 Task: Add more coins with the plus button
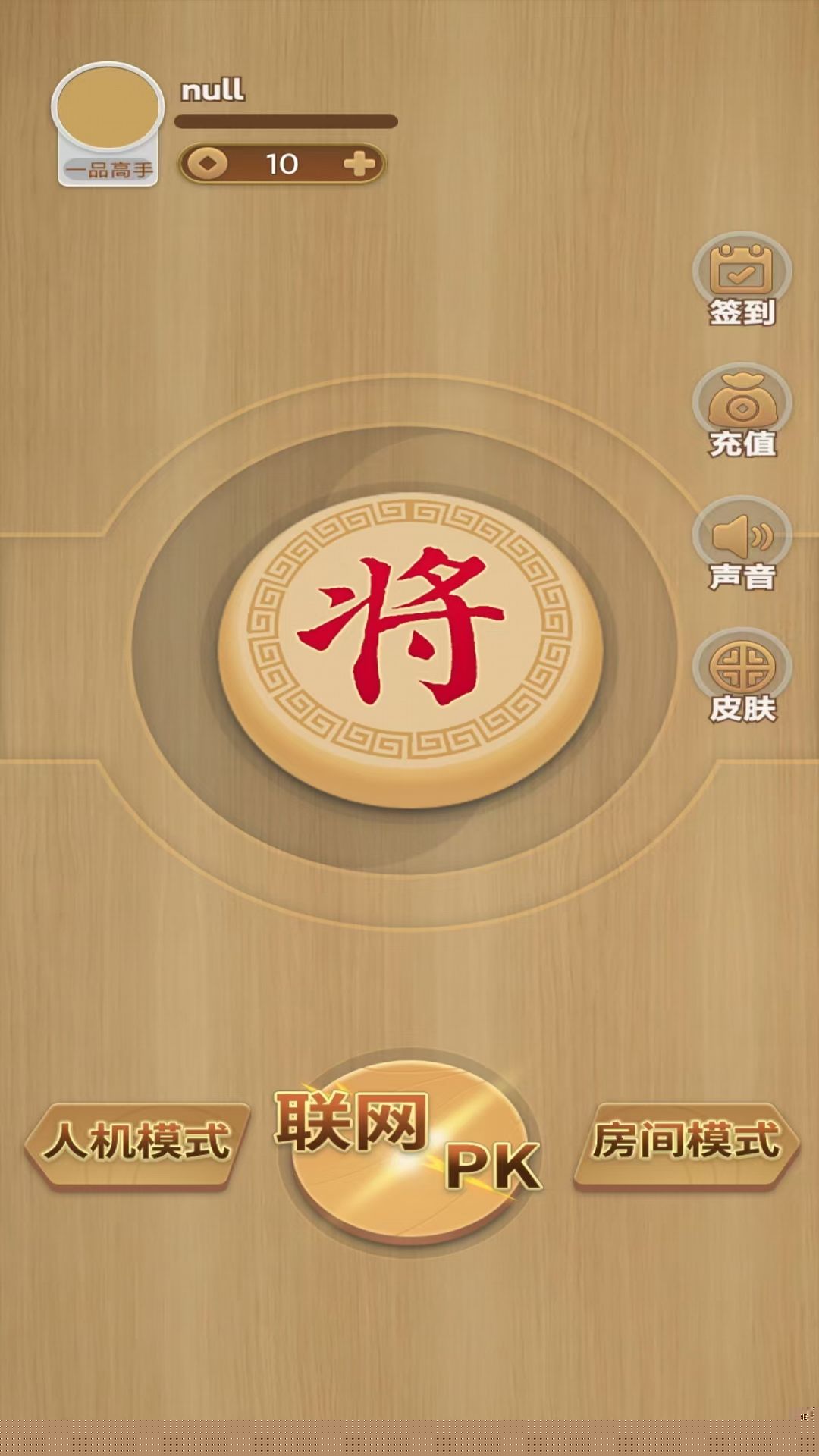pos(359,164)
